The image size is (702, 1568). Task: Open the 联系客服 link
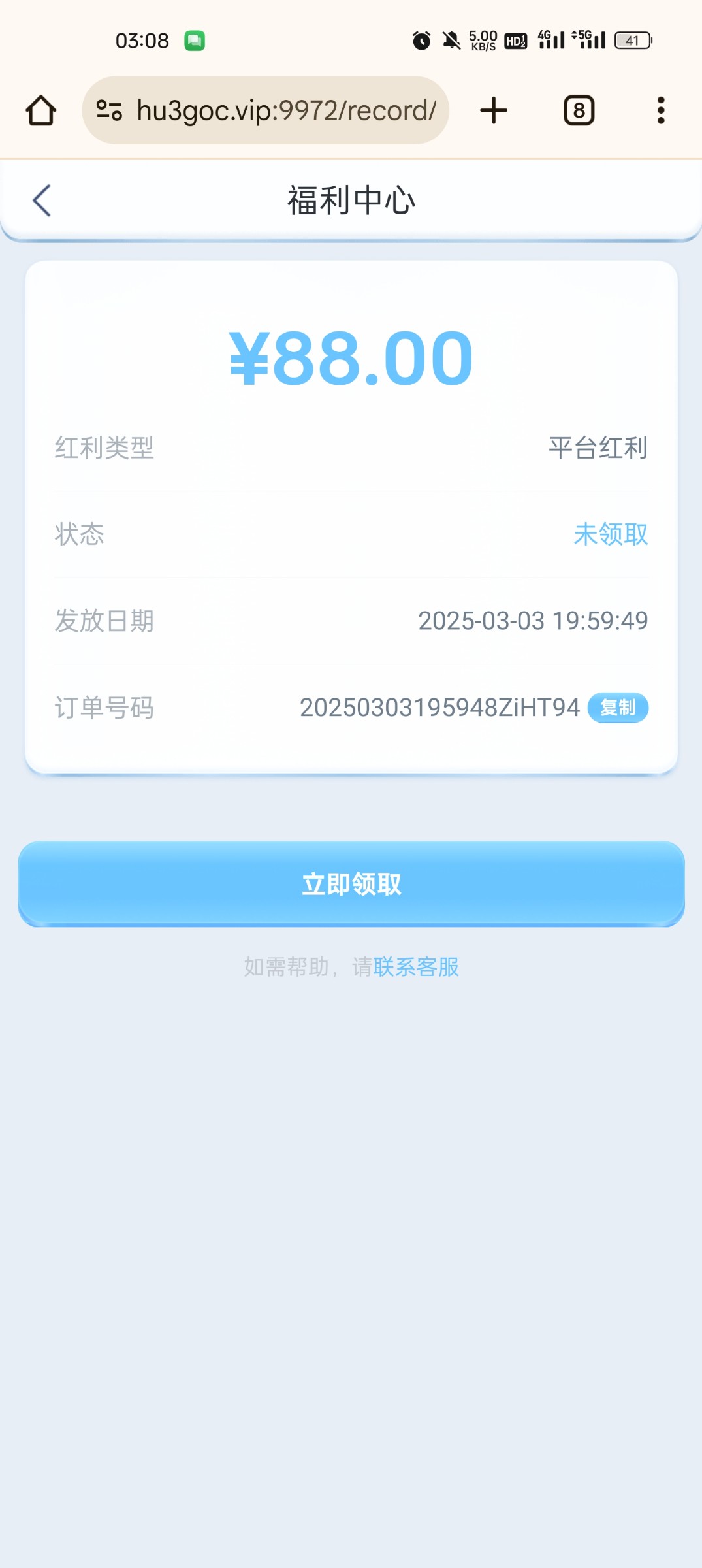[416, 967]
